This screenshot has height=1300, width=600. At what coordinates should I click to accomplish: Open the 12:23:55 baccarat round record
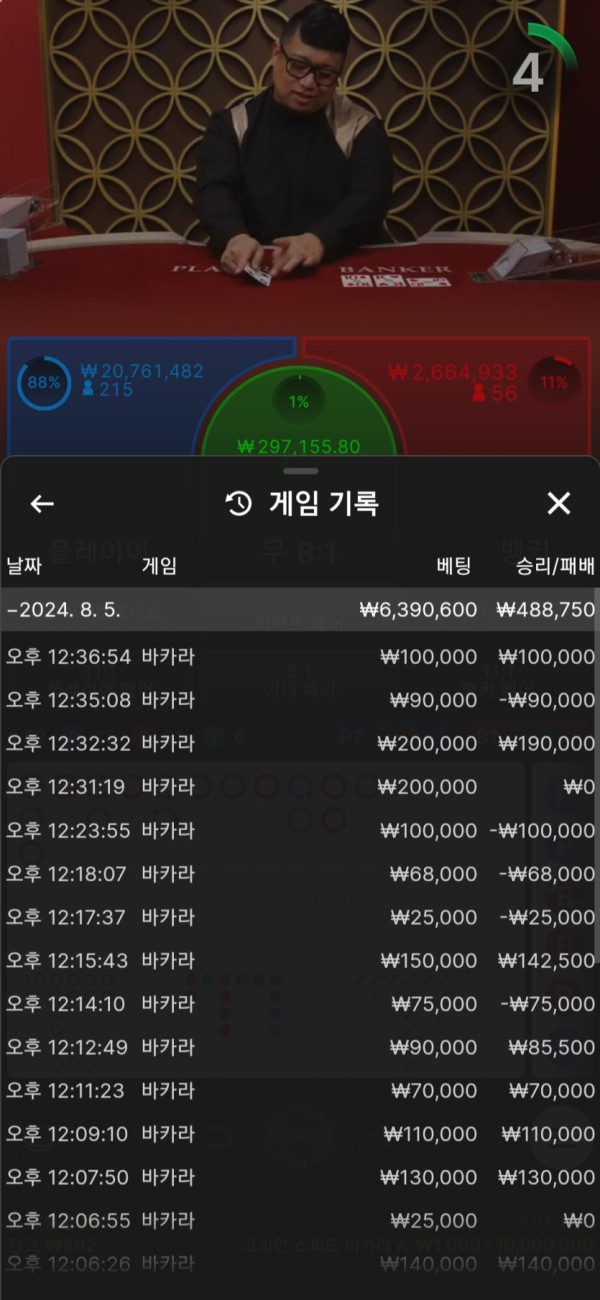coord(300,831)
